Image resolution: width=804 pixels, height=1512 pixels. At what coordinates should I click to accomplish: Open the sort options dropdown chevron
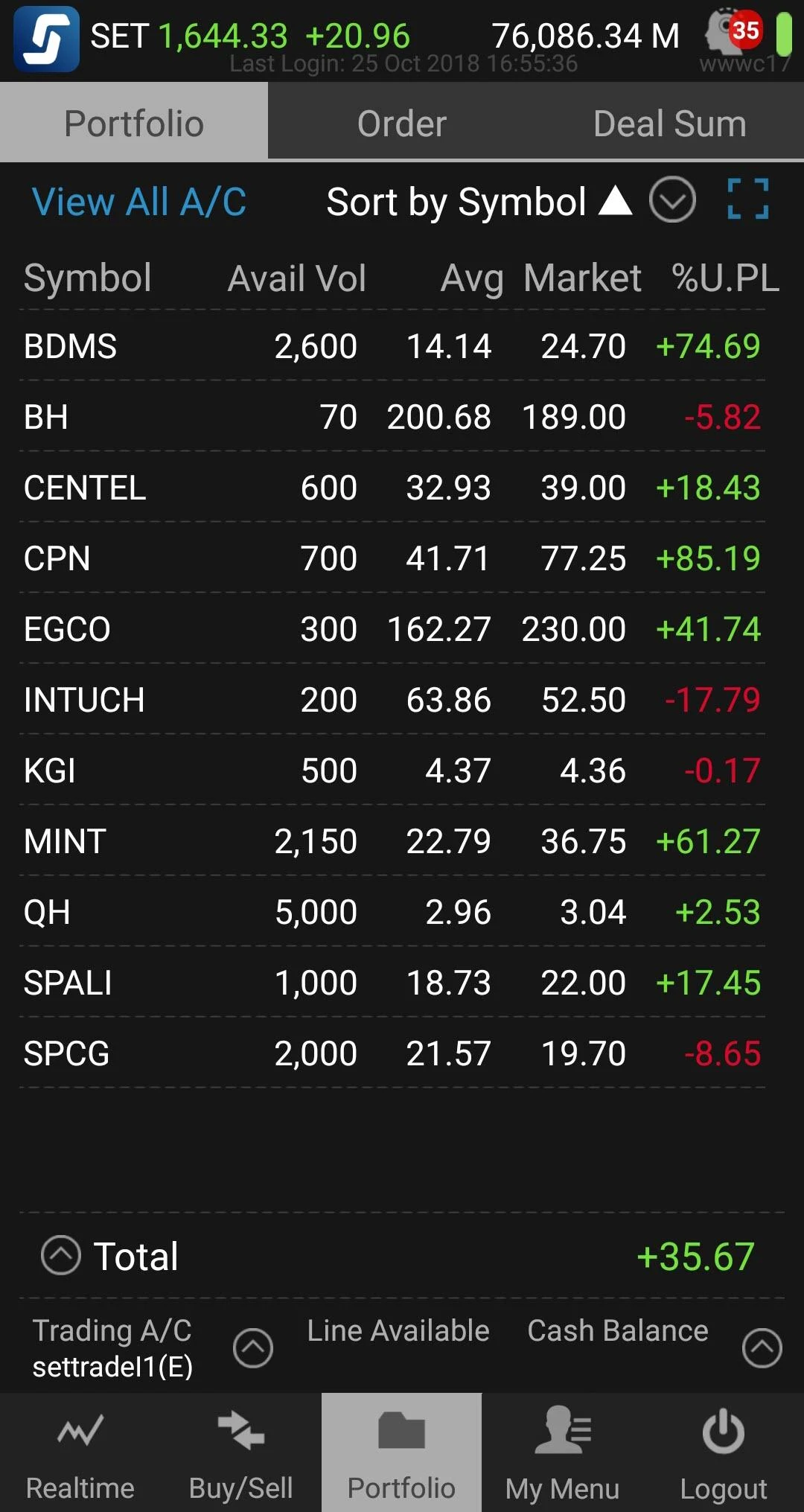coord(671,200)
